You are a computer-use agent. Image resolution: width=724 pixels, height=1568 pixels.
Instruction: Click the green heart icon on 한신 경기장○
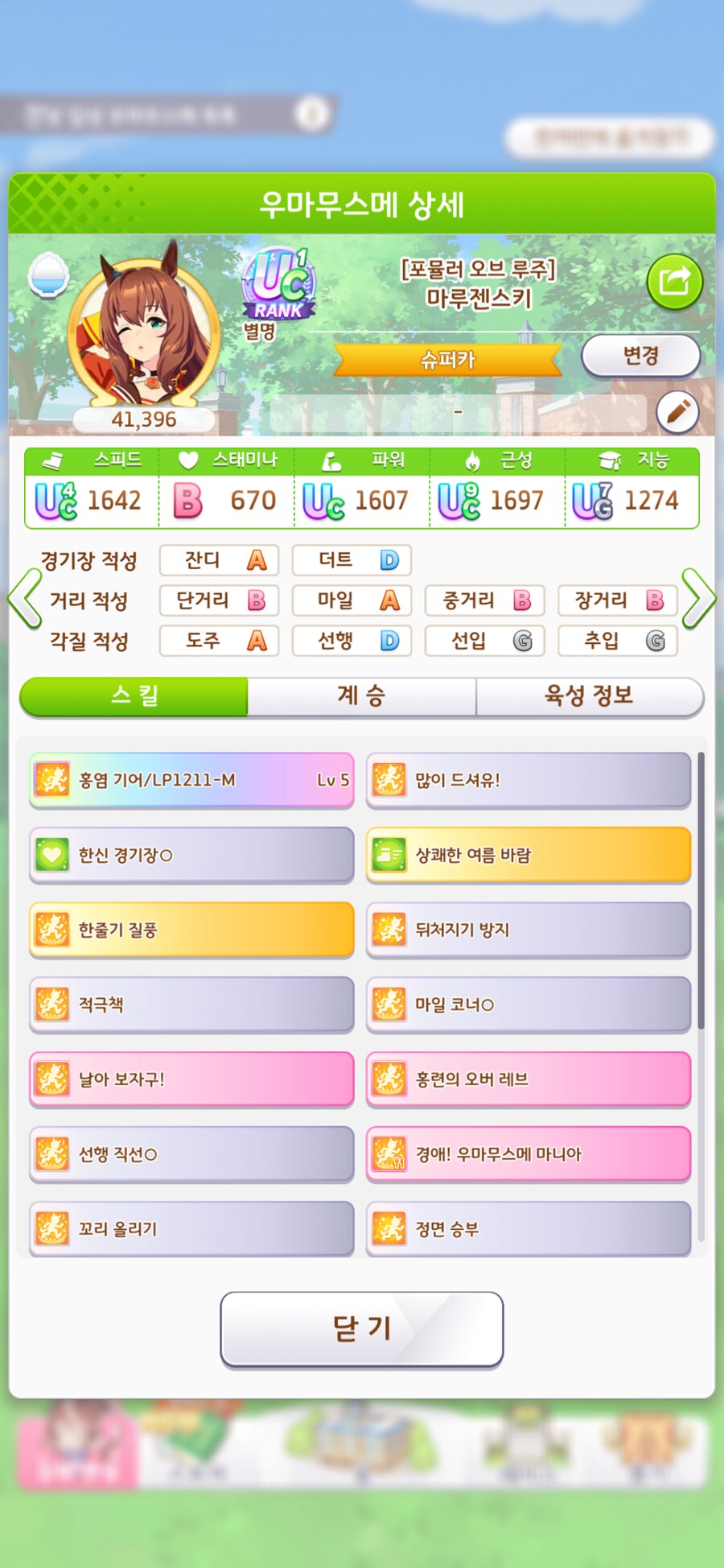pyautogui.click(x=52, y=854)
